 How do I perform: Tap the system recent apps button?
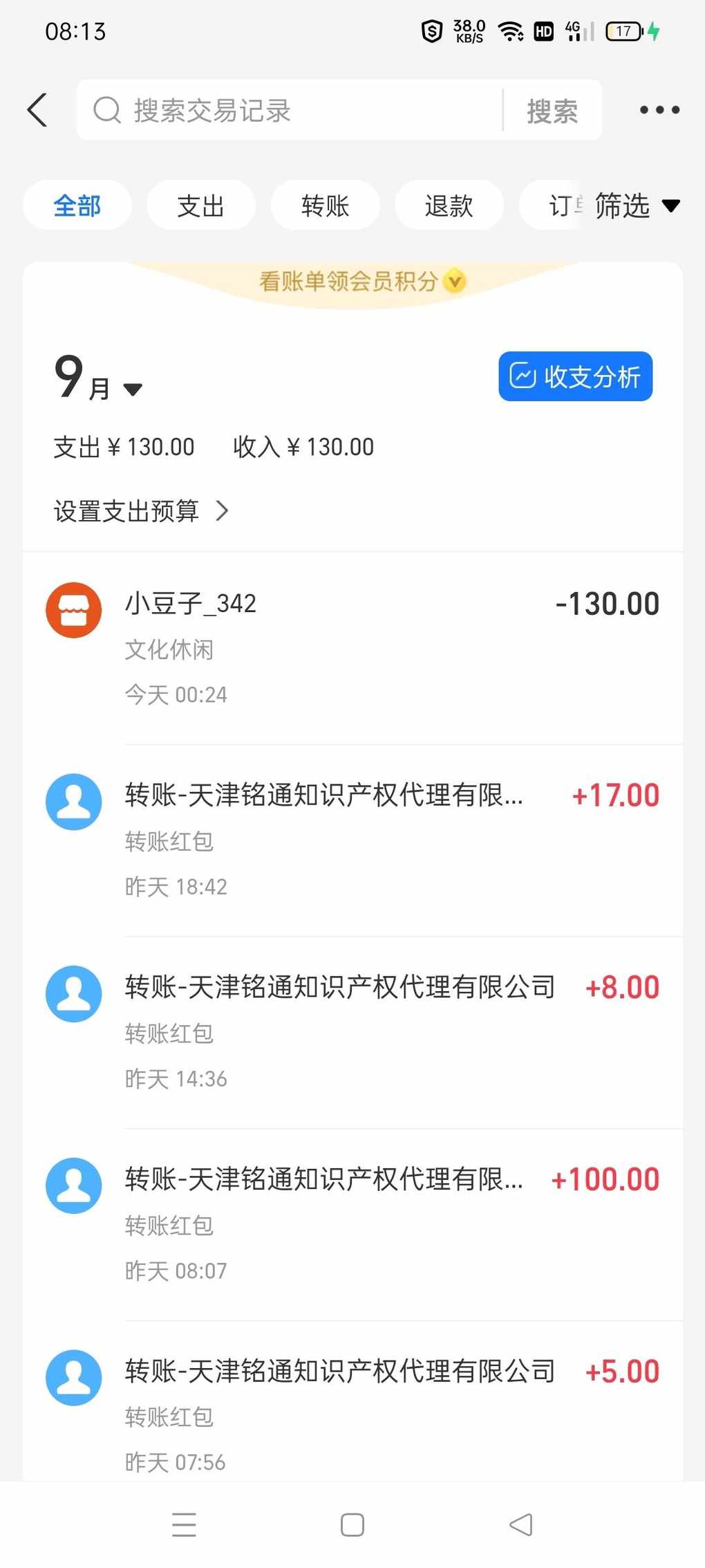tap(184, 1524)
